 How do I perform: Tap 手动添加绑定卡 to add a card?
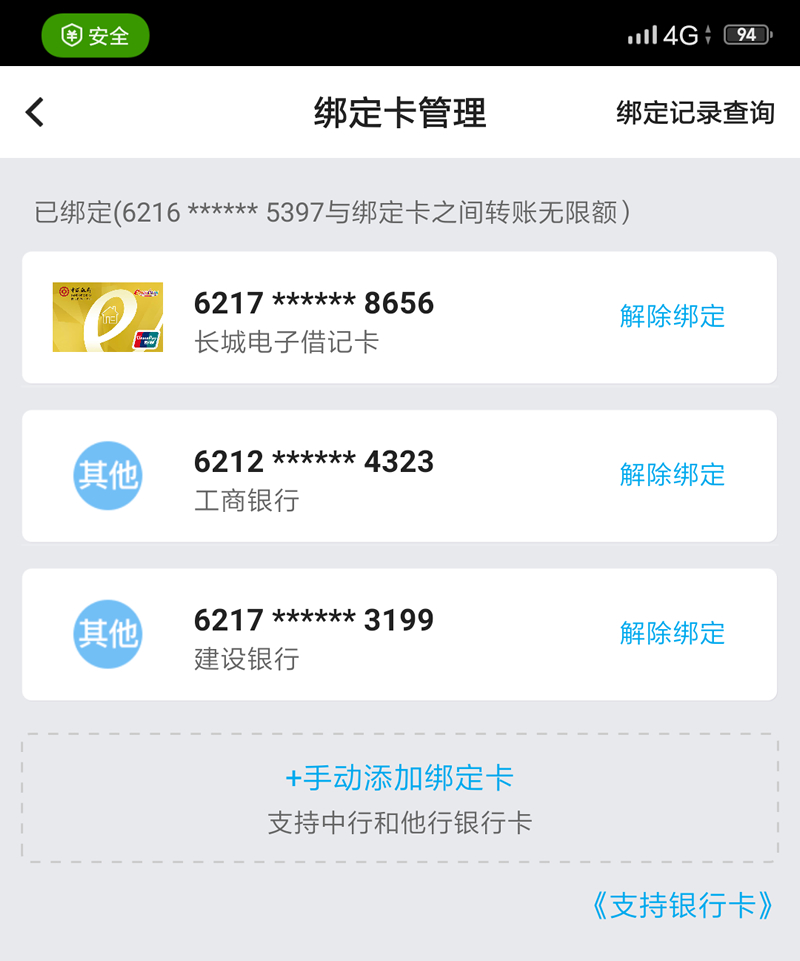pyautogui.click(x=400, y=778)
